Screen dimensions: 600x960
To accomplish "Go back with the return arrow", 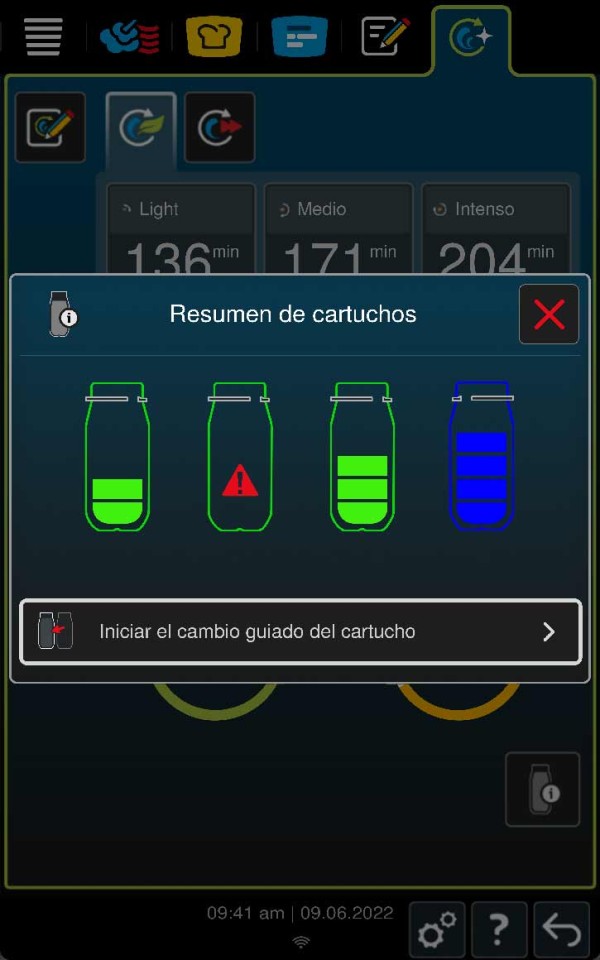I will point(562,932).
